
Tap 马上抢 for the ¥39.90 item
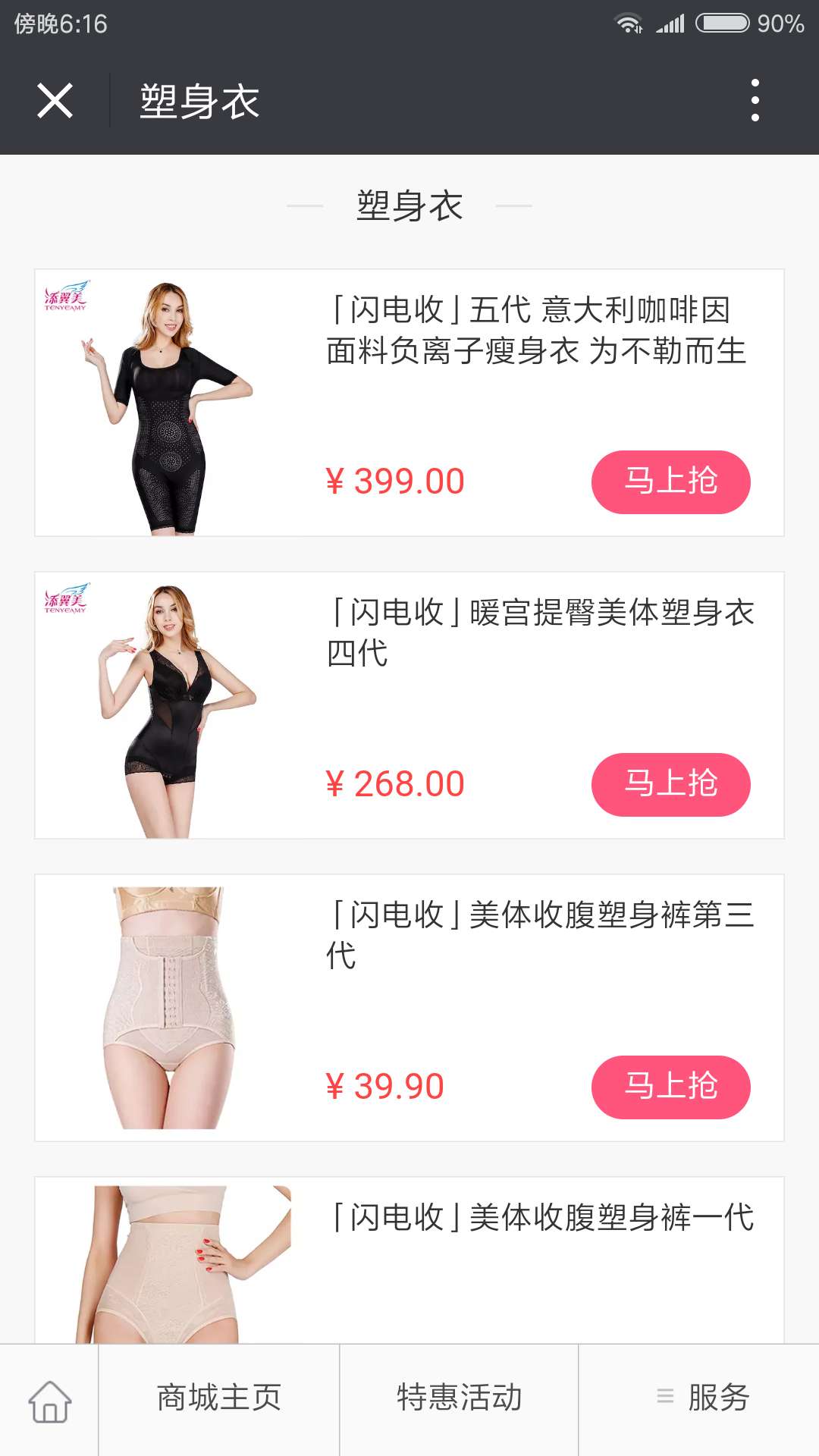670,1087
